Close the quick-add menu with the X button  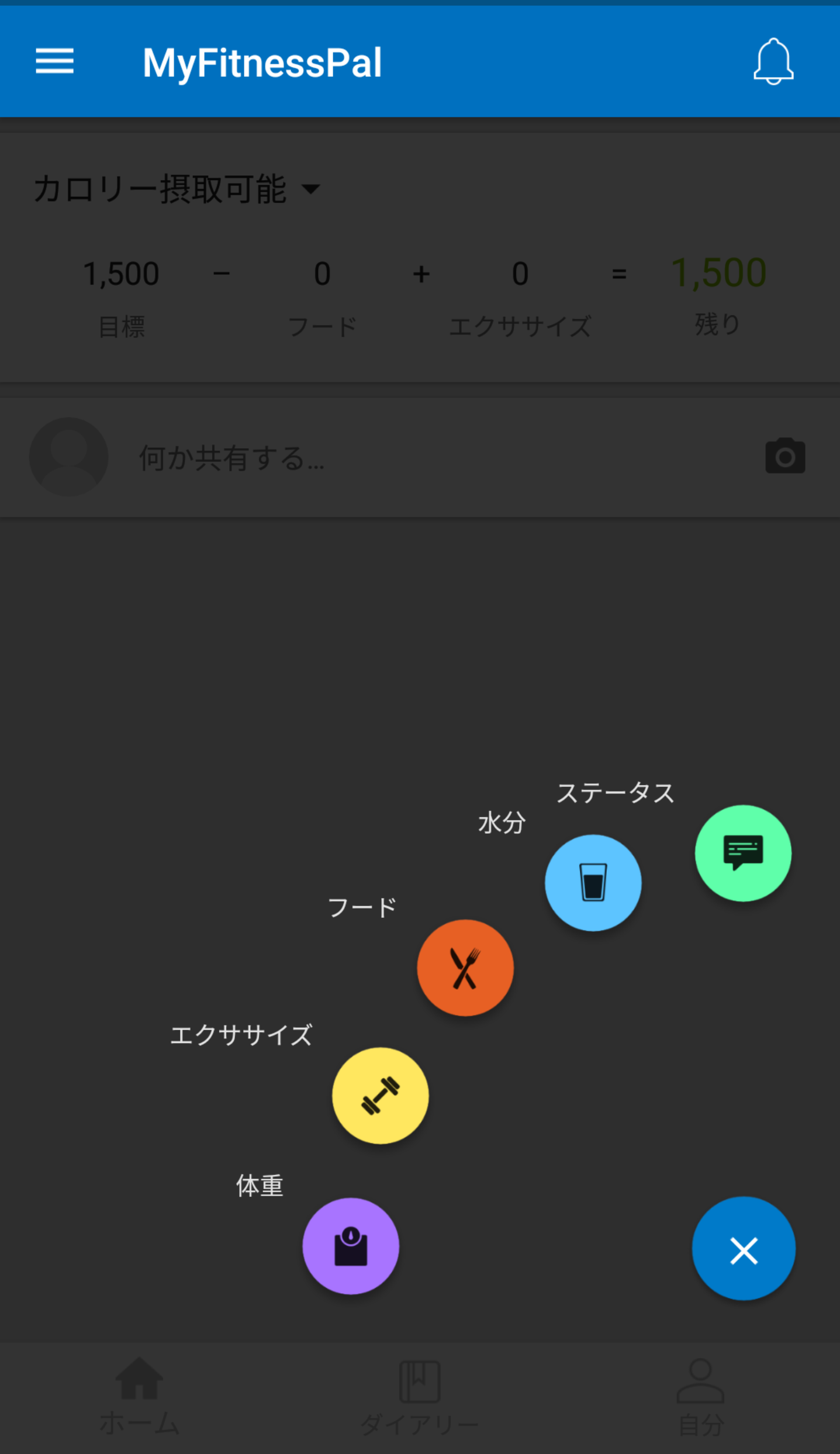click(x=744, y=1248)
